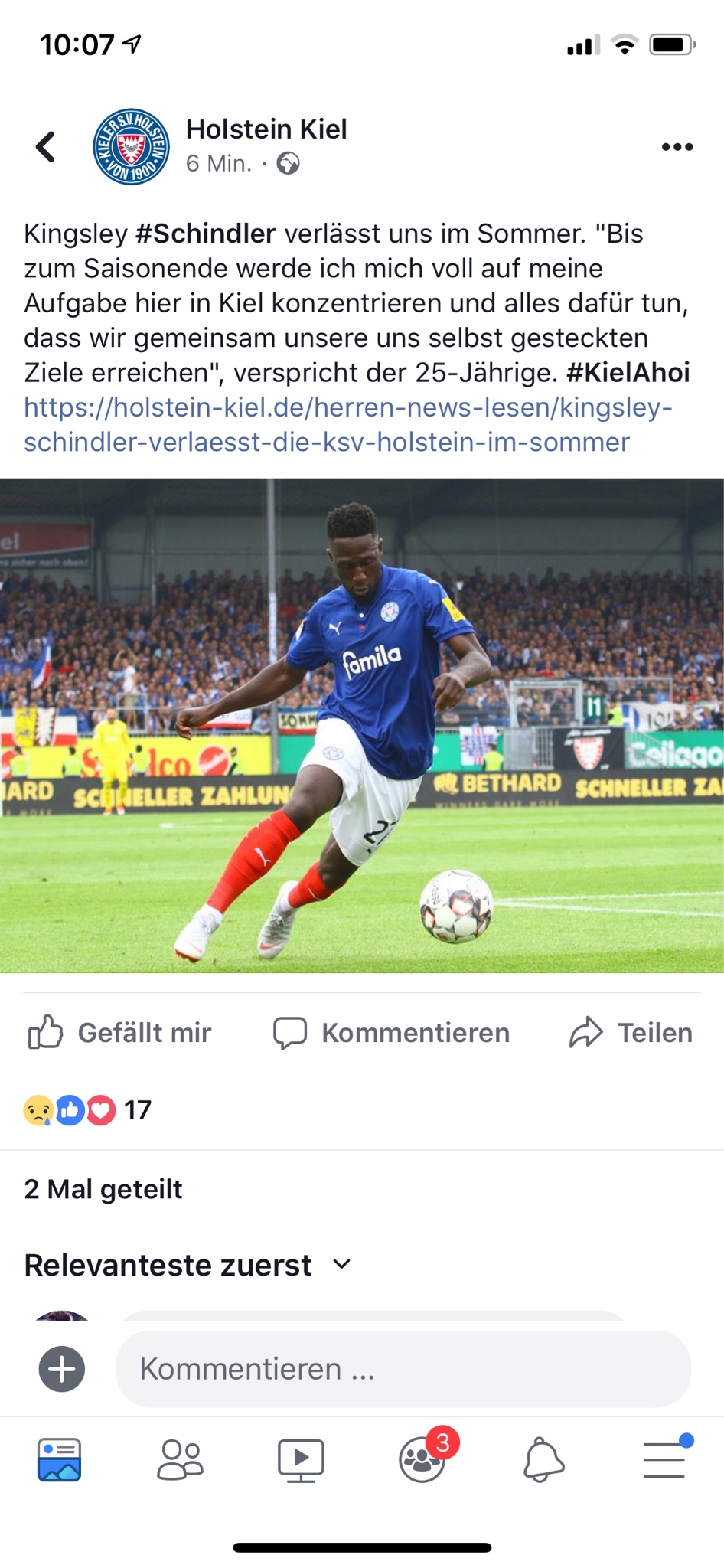Share the post via Teilen
This screenshot has width=724, height=1568.
point(631,1032)
